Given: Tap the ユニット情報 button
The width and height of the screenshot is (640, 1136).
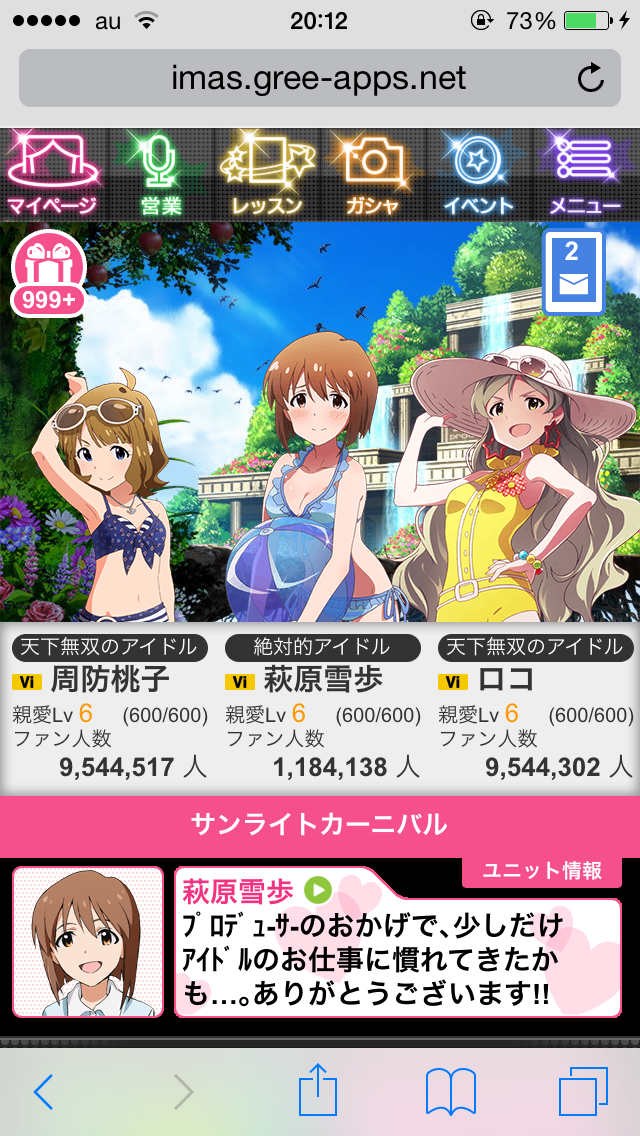Looking at the screenshot, I should (x=542, y=871).
